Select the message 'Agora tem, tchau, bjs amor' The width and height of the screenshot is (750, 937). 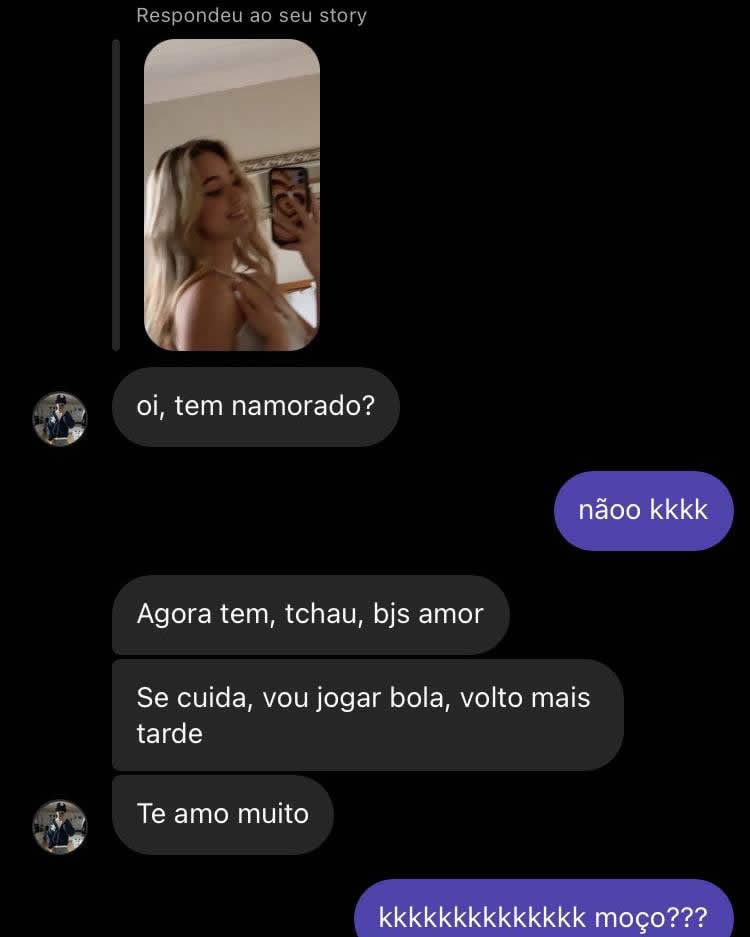[x=310, y=615]
